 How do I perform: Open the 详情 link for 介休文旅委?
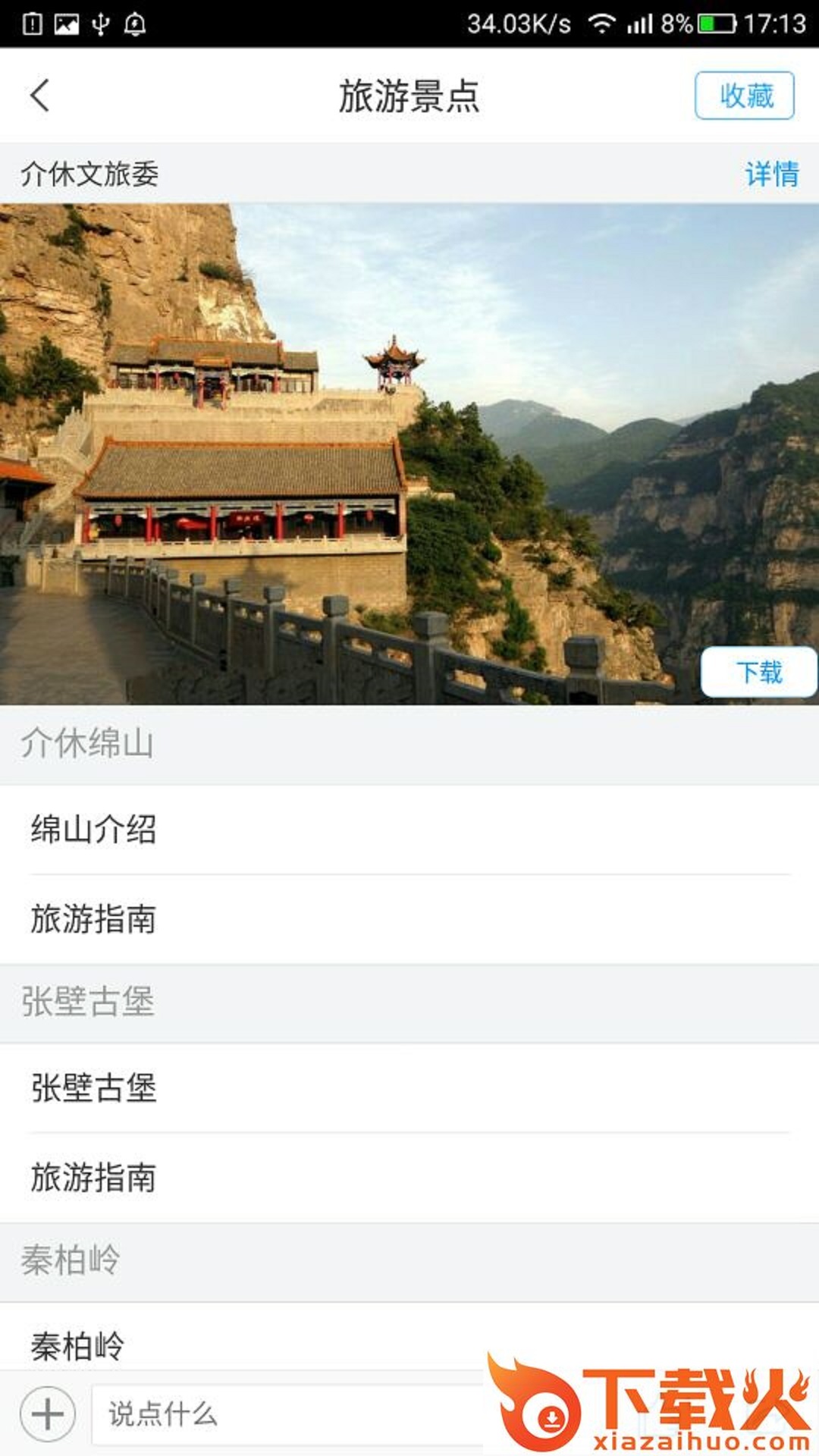(771, 174)
